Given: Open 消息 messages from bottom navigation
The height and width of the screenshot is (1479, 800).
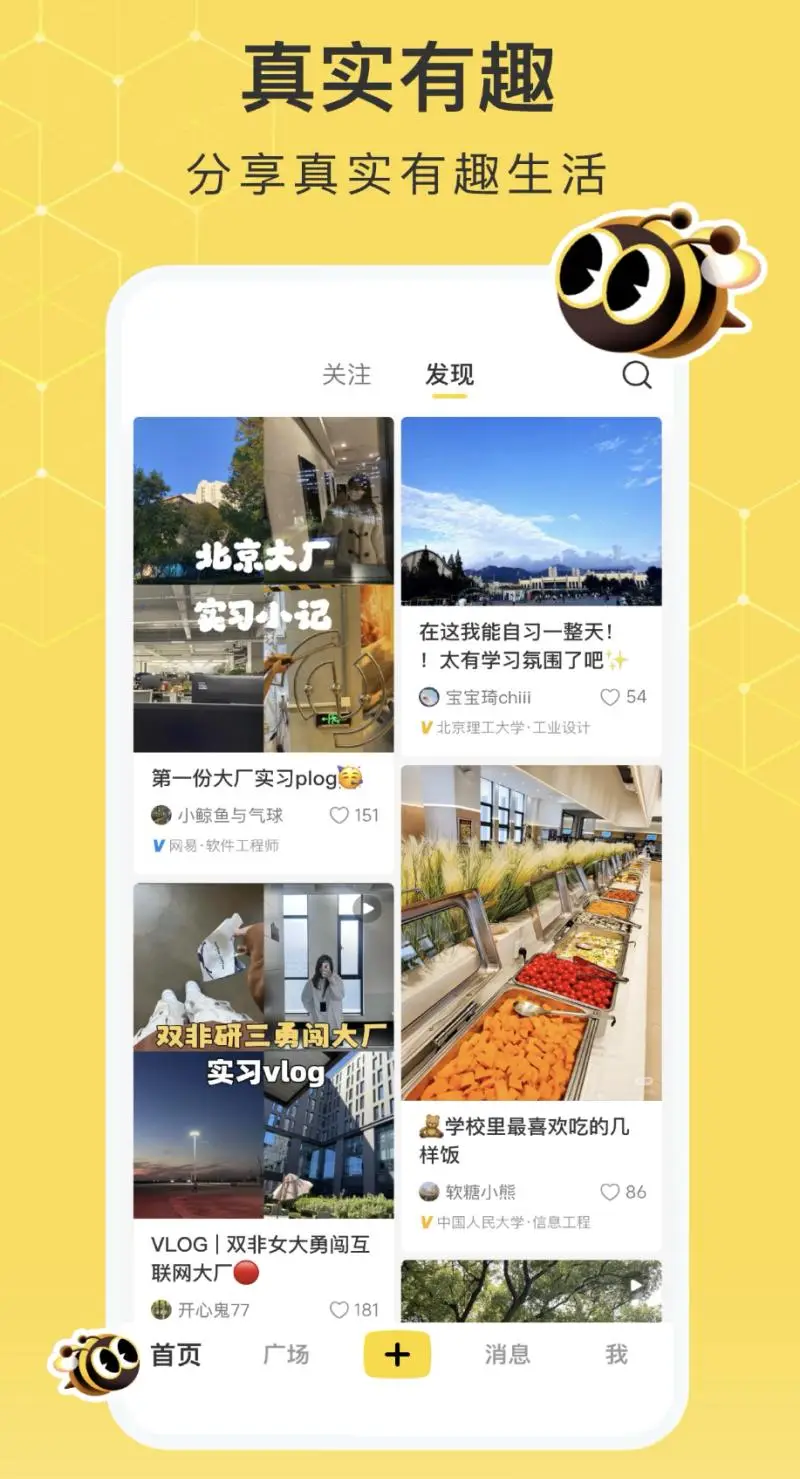Looking at the screenshot, I should click(x=506, y=1356).
